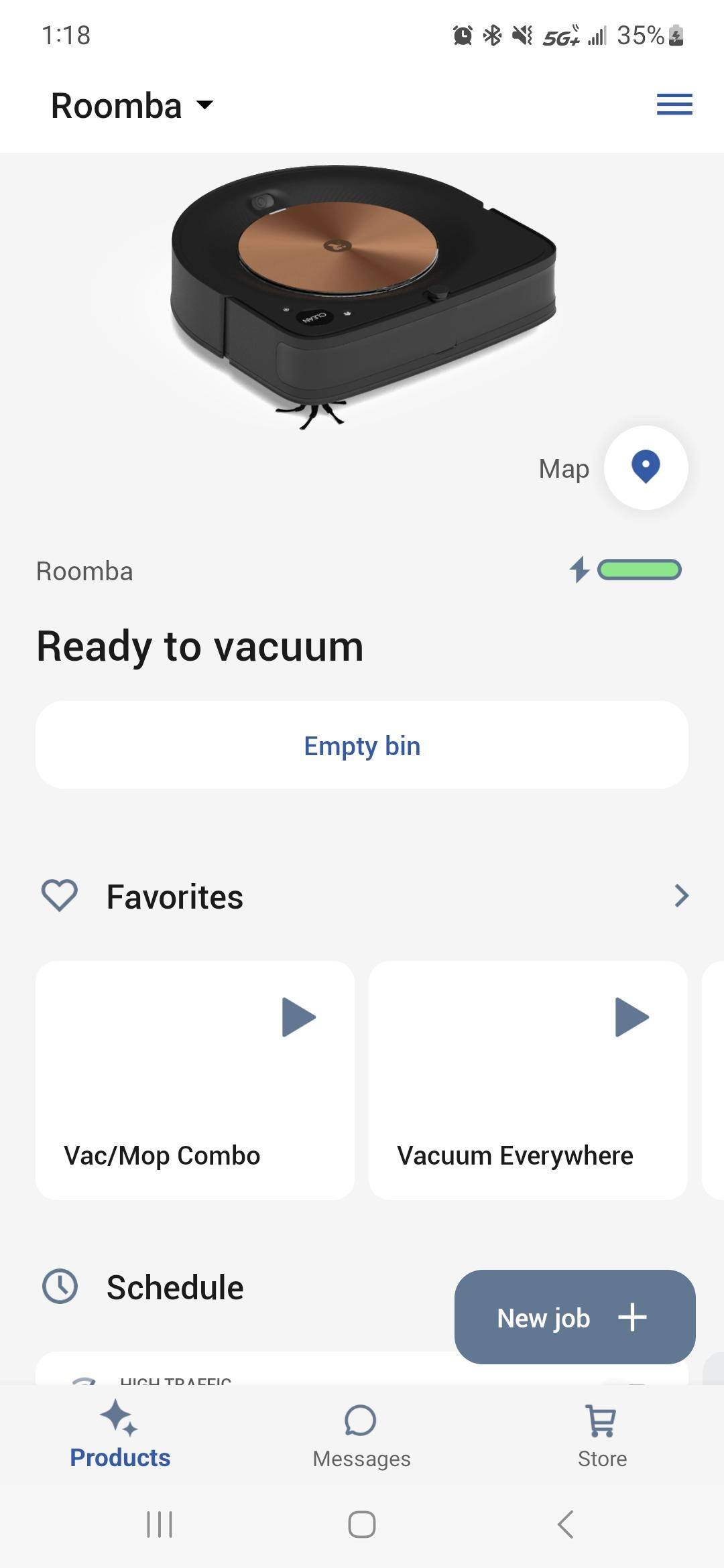This screenshot has width=724, height=1568.
Task: Start the Vac/Mop Combo favorite
Action: coord(298,1017)
